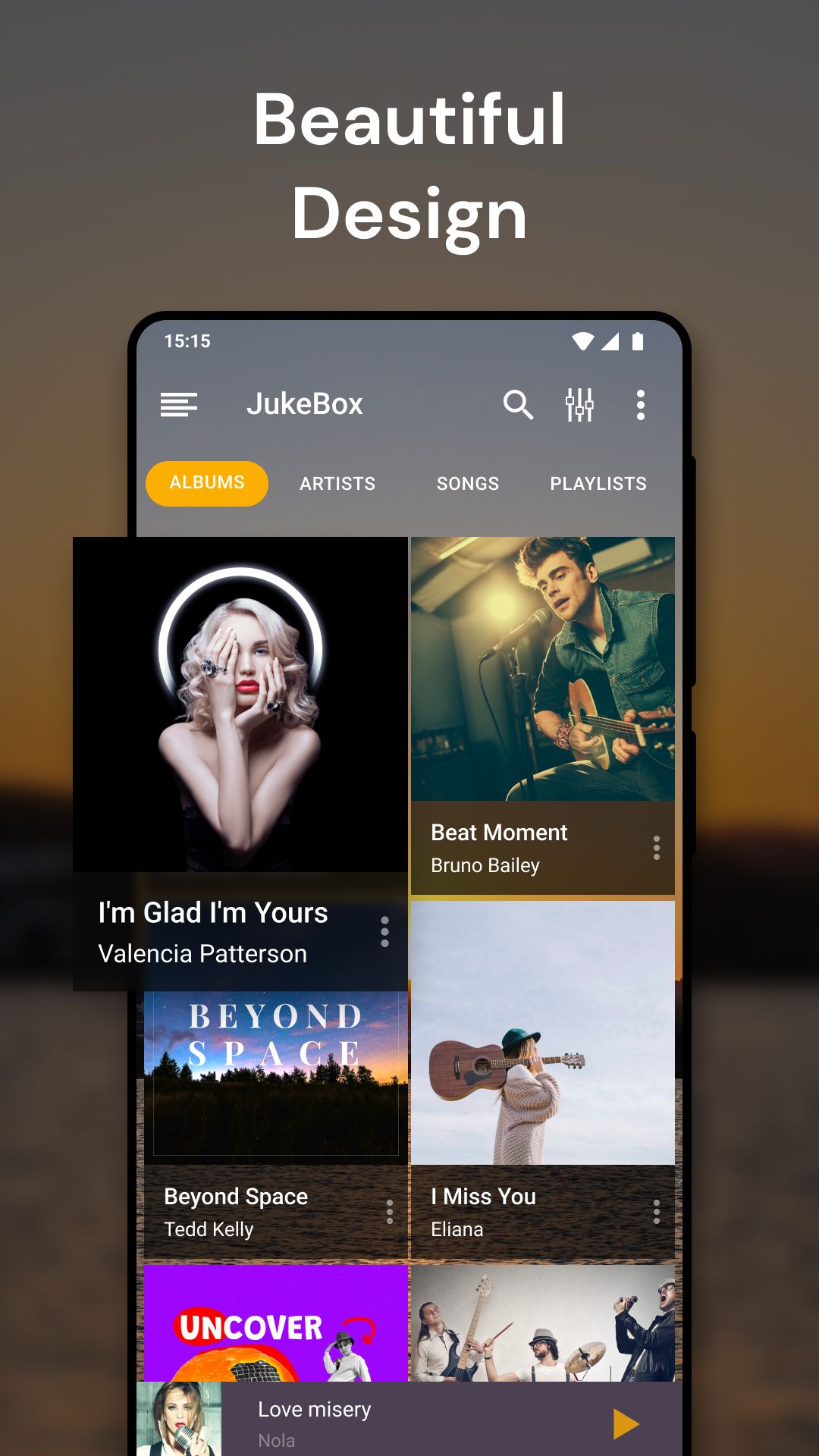
Task: Switch to the ARTISTS tab
Action: (337, 483)
